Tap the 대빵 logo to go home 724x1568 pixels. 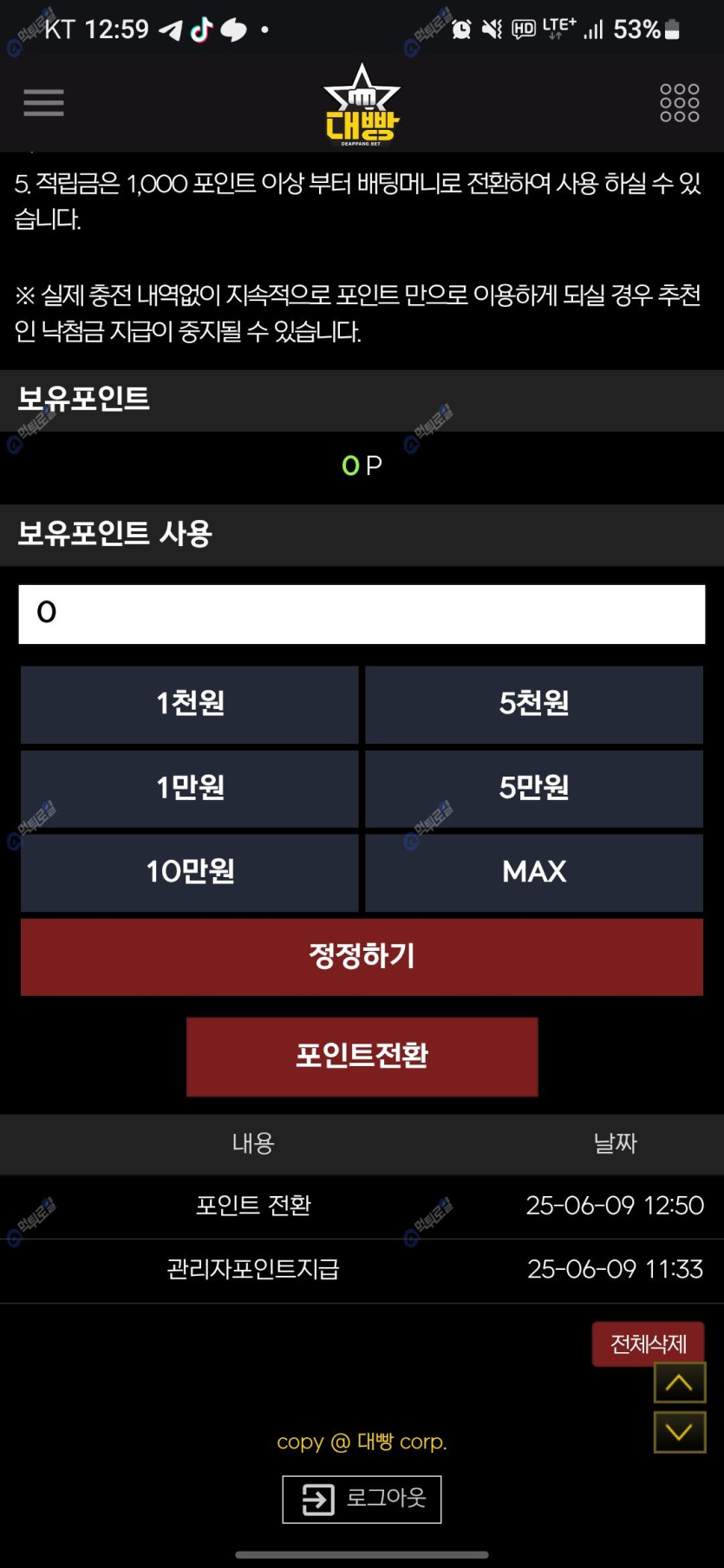tap(362, 104)
